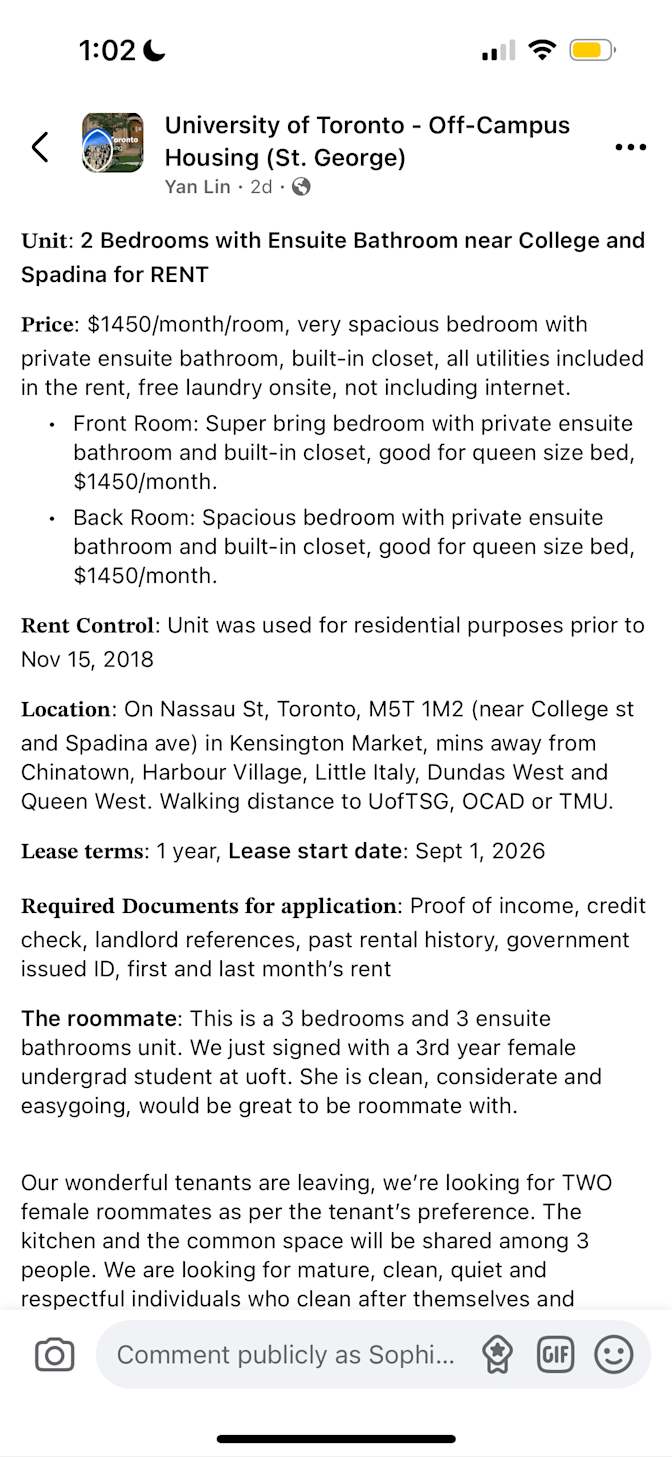Open the University of Toronto housing group
The image size is (672, 1457).
[367, 141]
